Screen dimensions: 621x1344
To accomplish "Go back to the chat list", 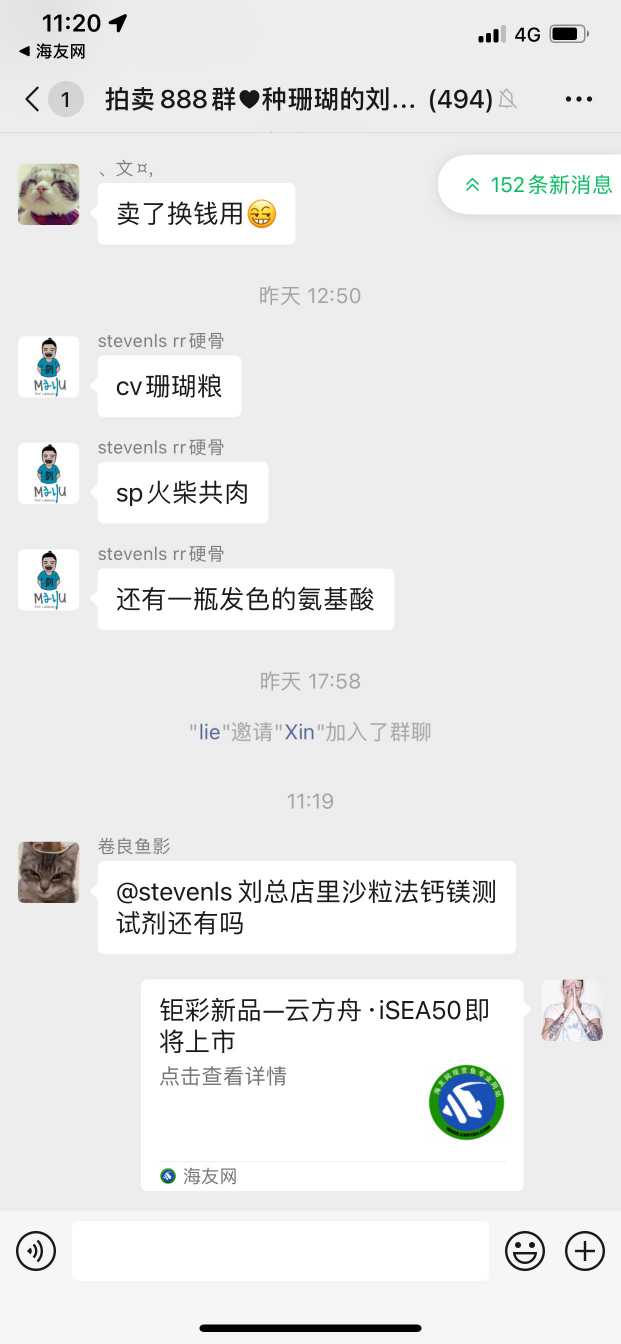I will coord(33,99).
